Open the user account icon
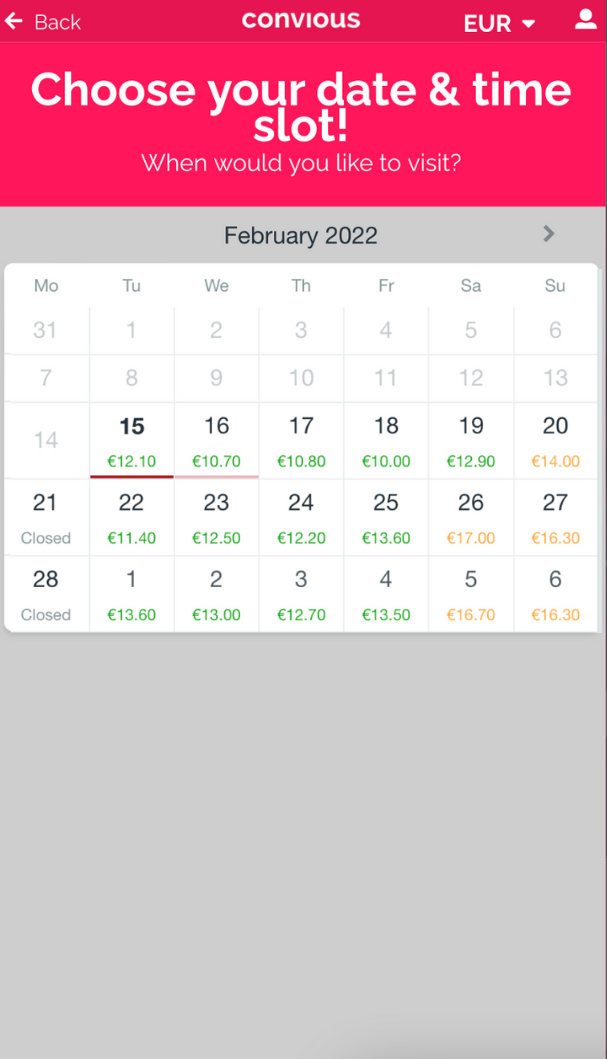This screenshot has width=607, height=1059. pyautogui.click(x=585, y=20)
